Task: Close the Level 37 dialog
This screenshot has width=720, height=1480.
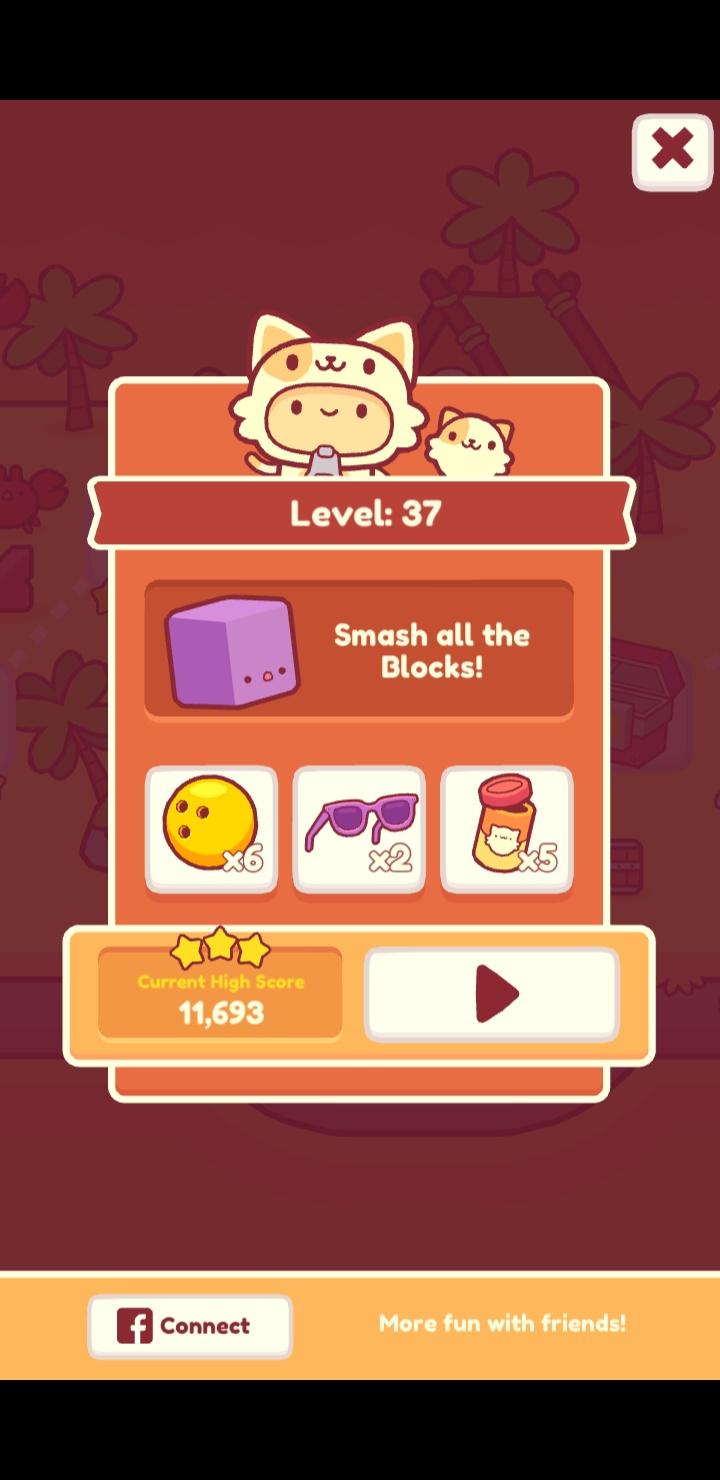Action: 672,151
